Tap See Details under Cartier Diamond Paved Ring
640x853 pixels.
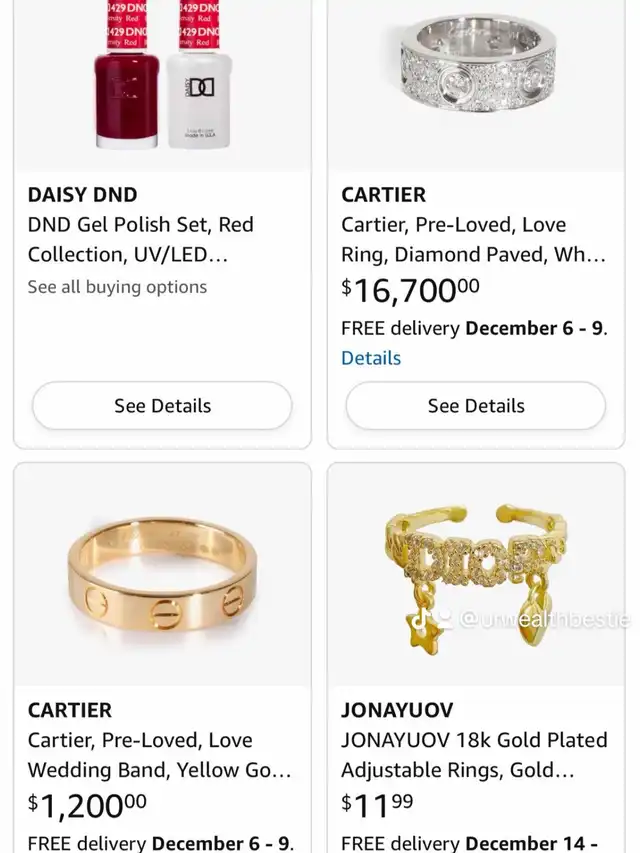(475, 406)
